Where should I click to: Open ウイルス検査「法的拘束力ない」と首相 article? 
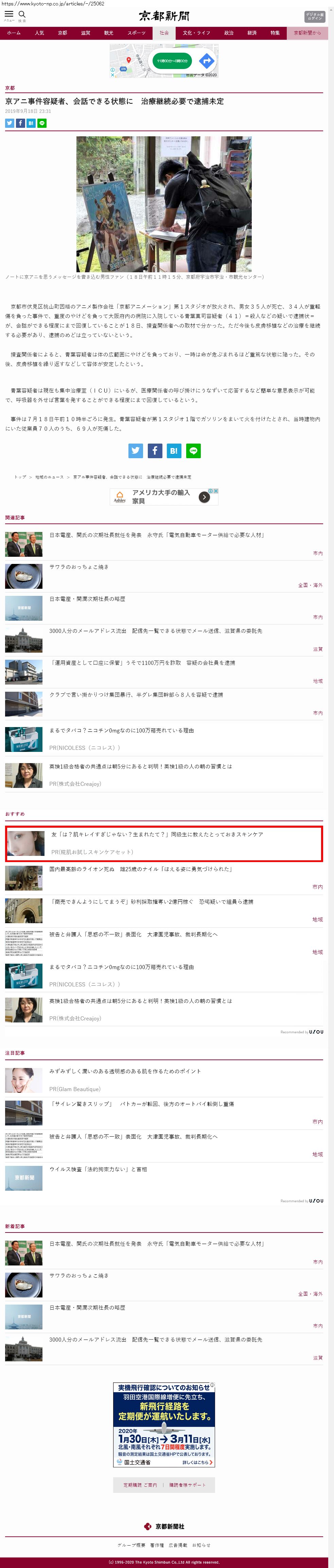point(98,1169)
